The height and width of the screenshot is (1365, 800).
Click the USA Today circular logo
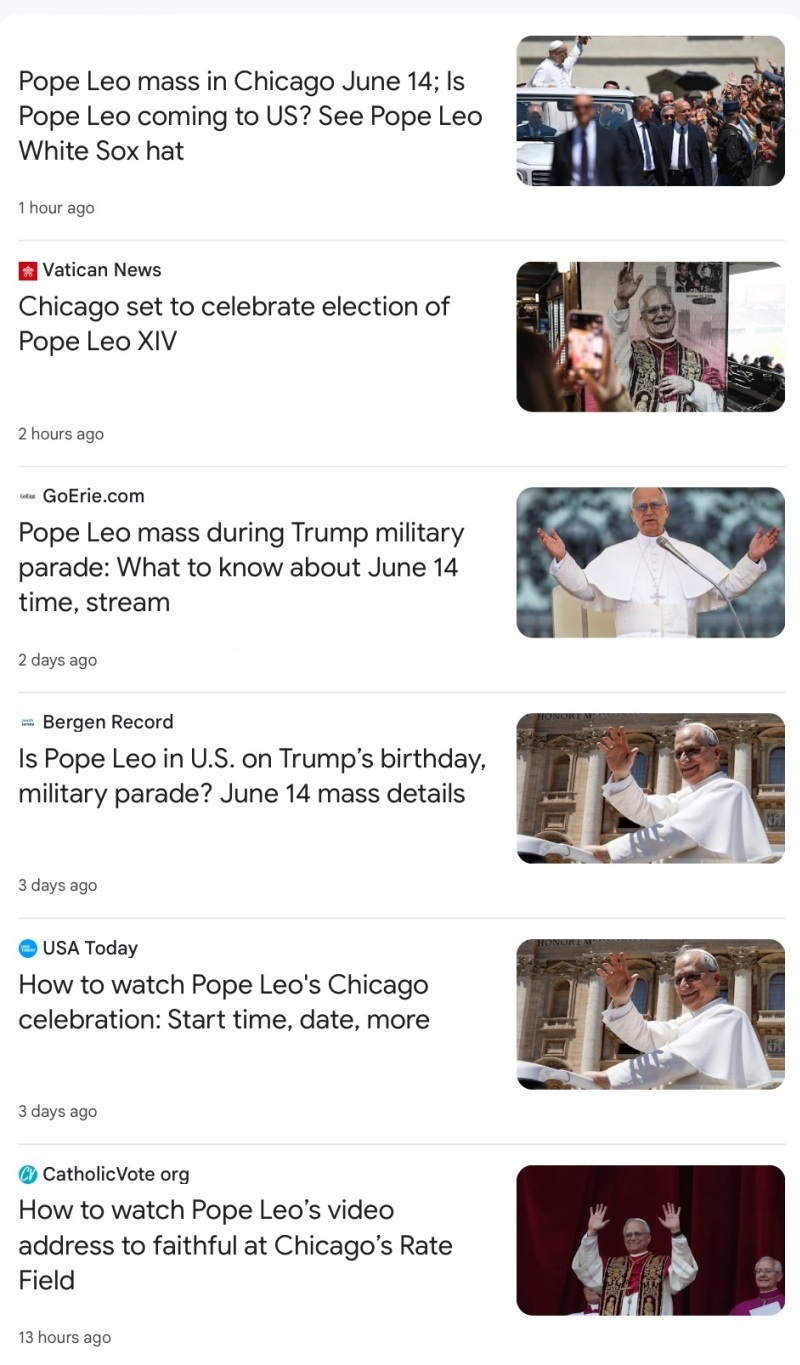(x=25, y=947)
